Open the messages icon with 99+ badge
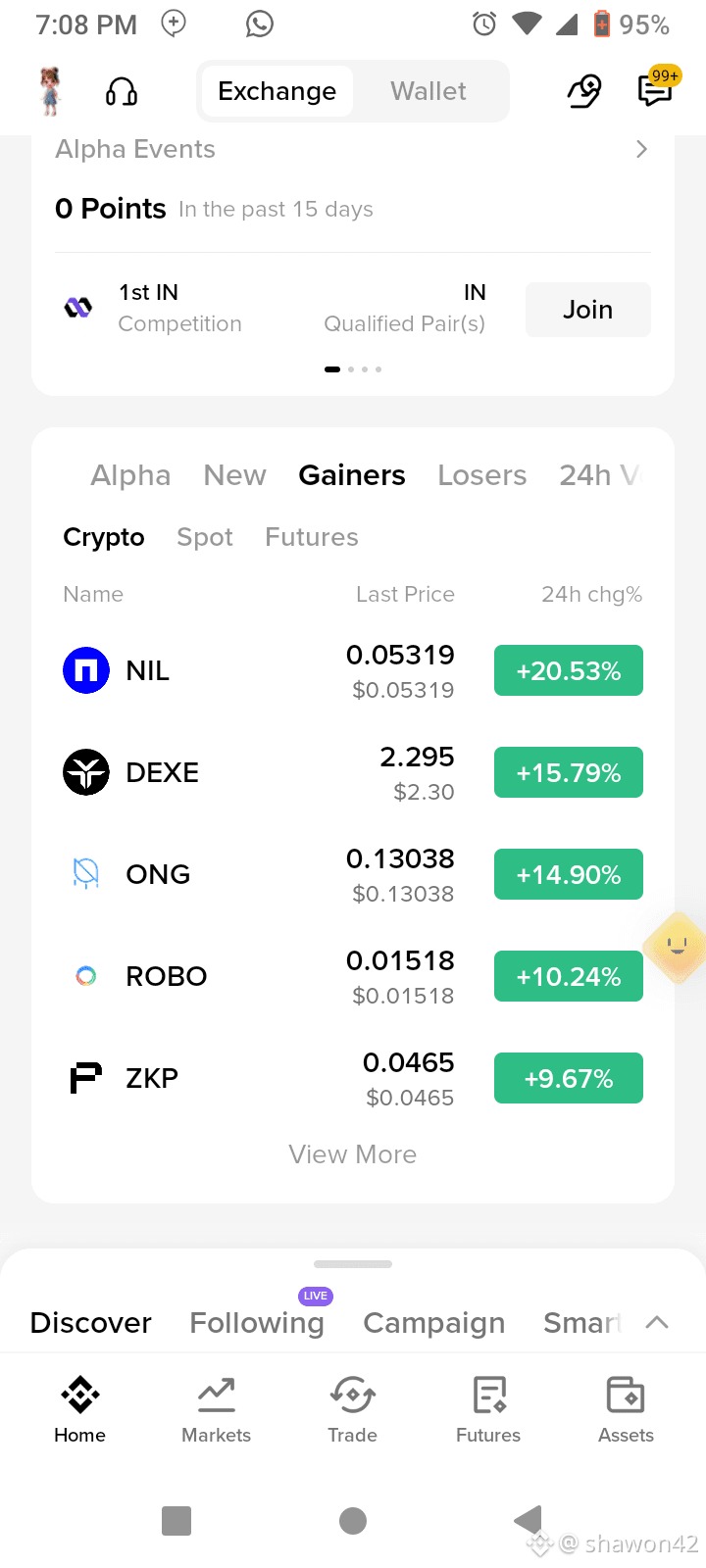The image size is (706, 1568). (x=655, y=89)
